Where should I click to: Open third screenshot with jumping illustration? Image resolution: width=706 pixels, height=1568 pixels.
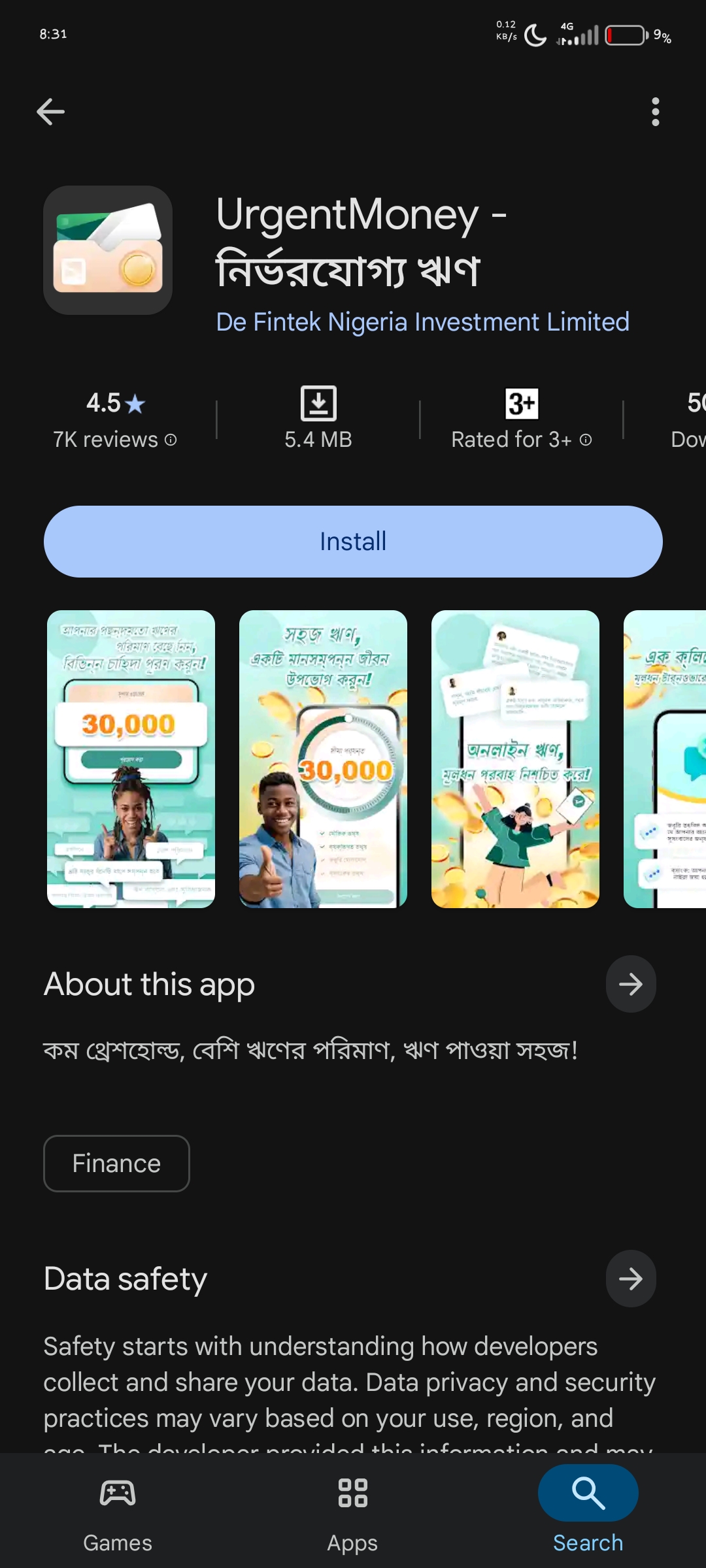point(515,759)
